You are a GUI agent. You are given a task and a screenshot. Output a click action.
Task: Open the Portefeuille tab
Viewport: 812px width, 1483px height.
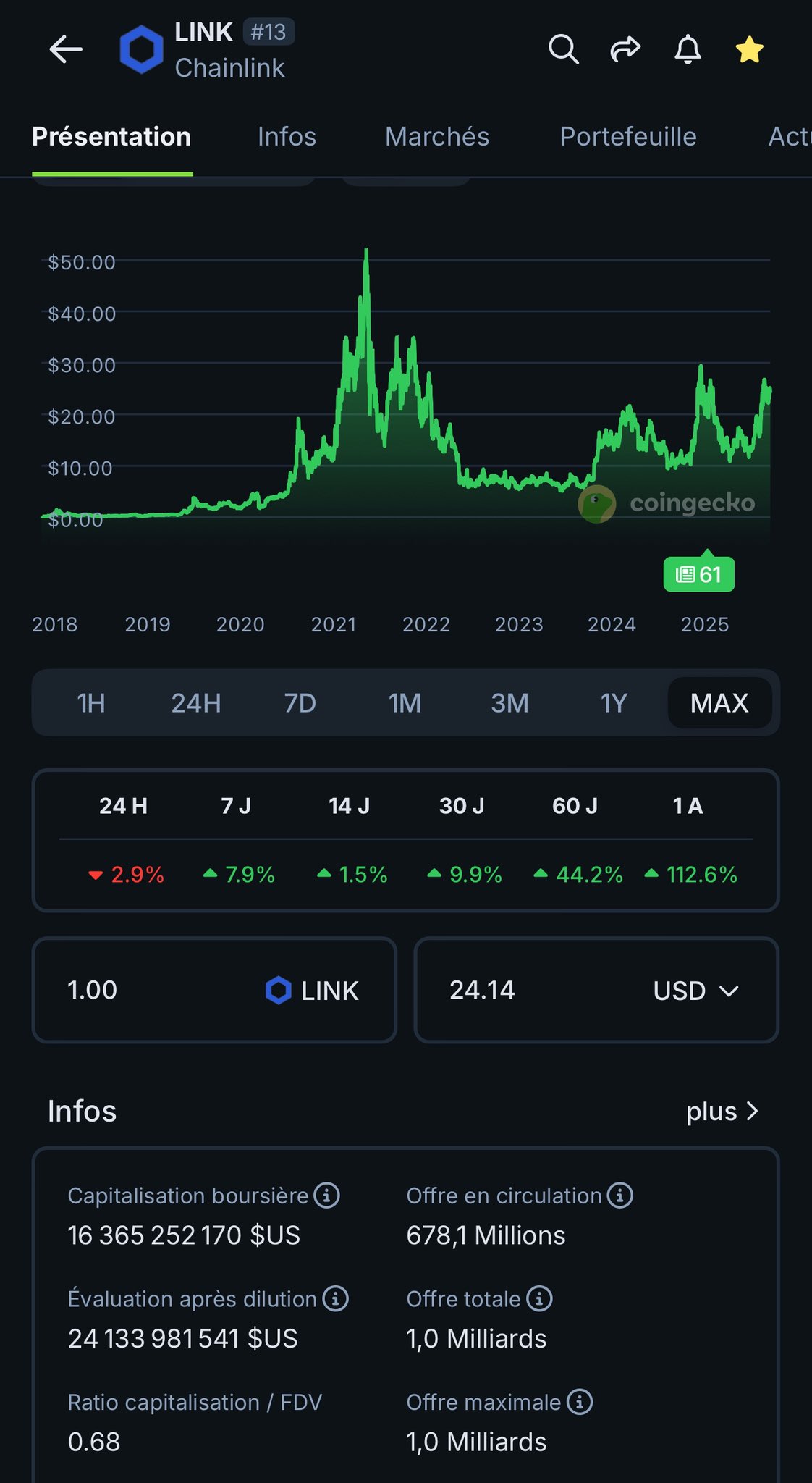(x=628, y=137)
